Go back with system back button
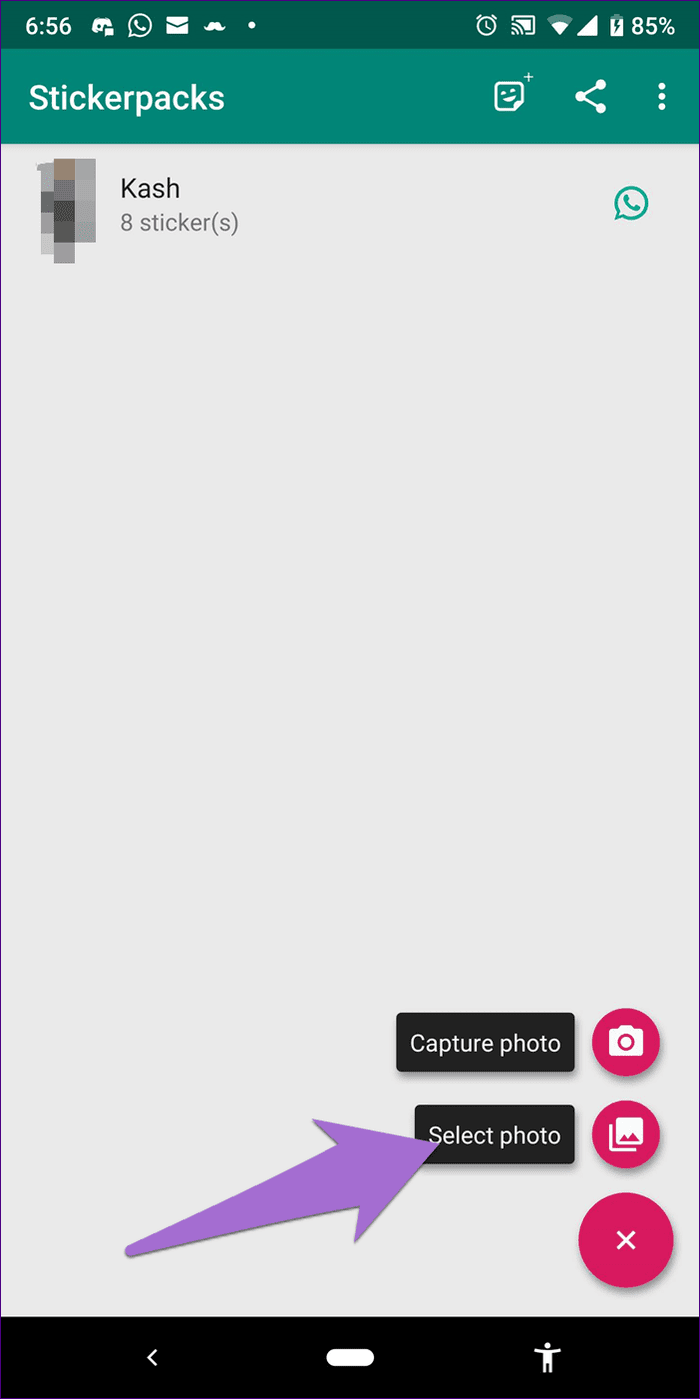Screen dimensions: 700x1399 (152, 1357)
